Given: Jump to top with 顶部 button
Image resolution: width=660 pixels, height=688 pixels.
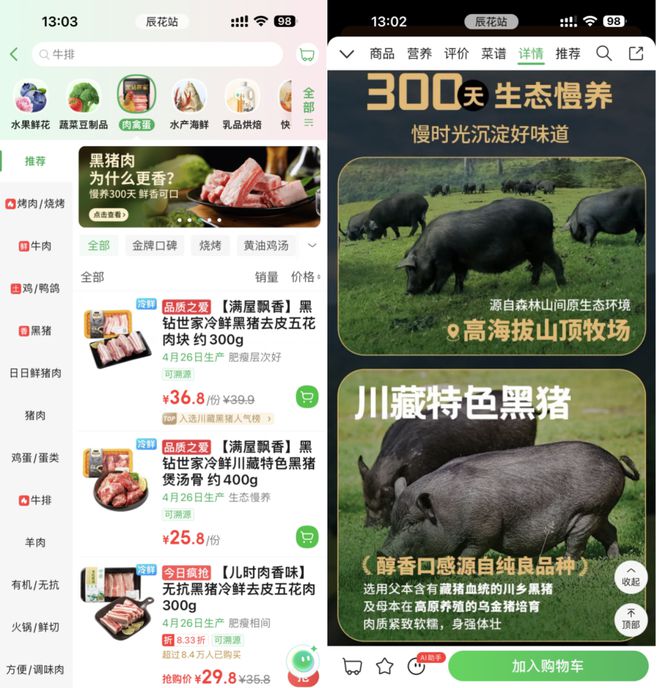Looking at the screenshot, I should 631,617.
